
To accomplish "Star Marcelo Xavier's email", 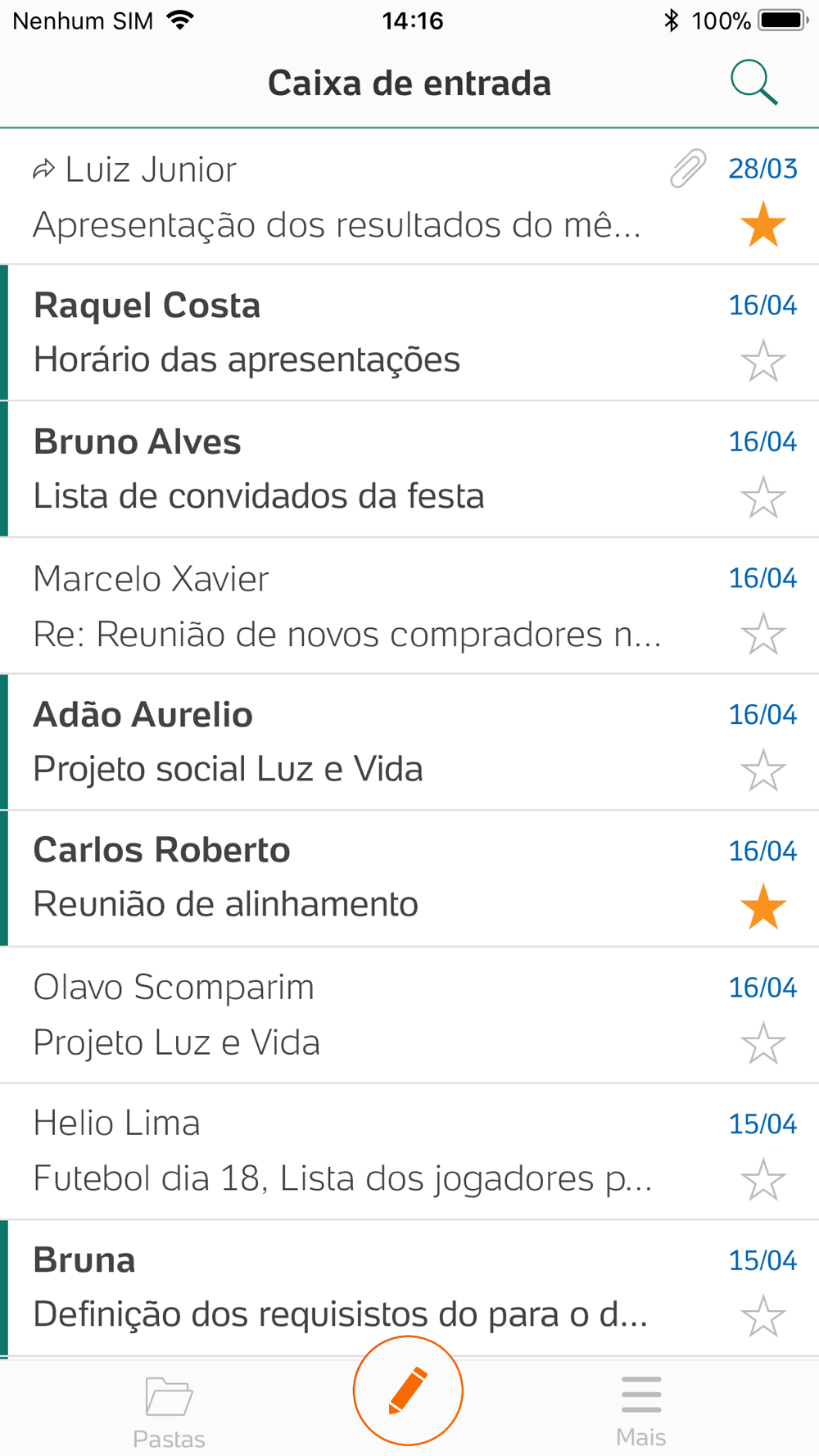I will pos(763,634).
